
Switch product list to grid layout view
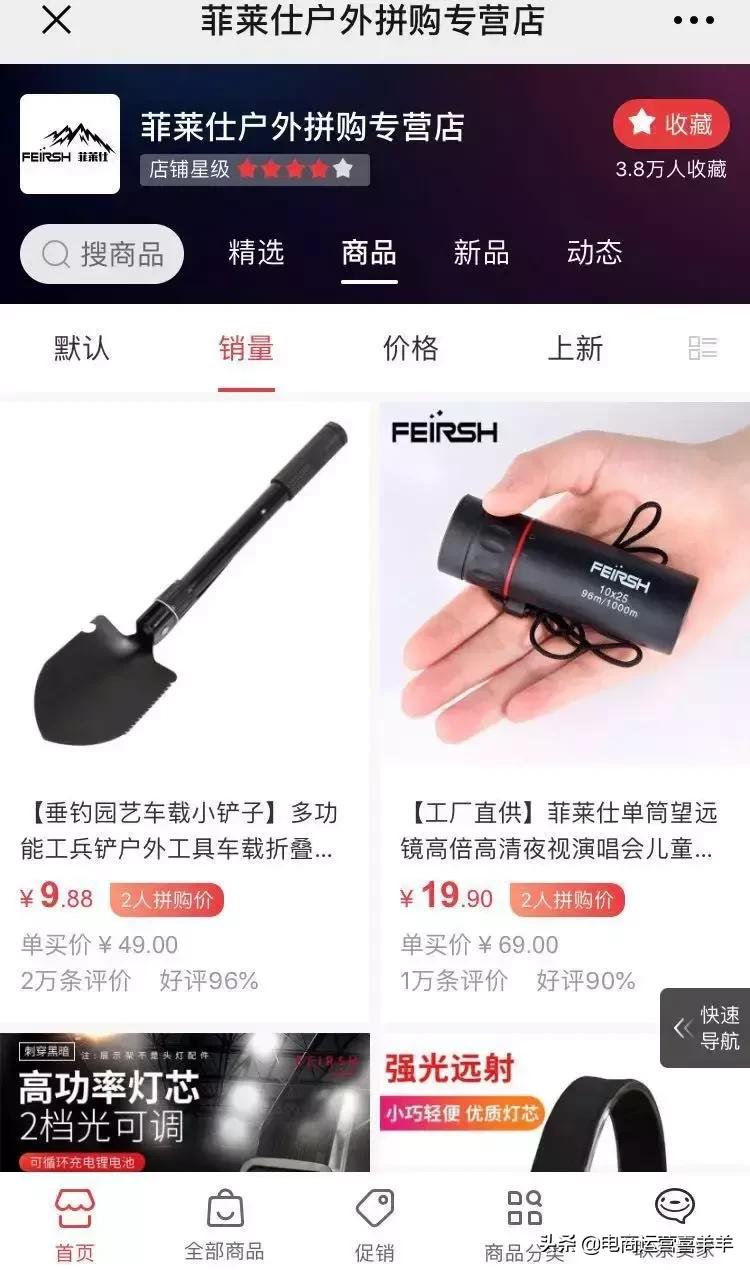(x=704, y=347)
